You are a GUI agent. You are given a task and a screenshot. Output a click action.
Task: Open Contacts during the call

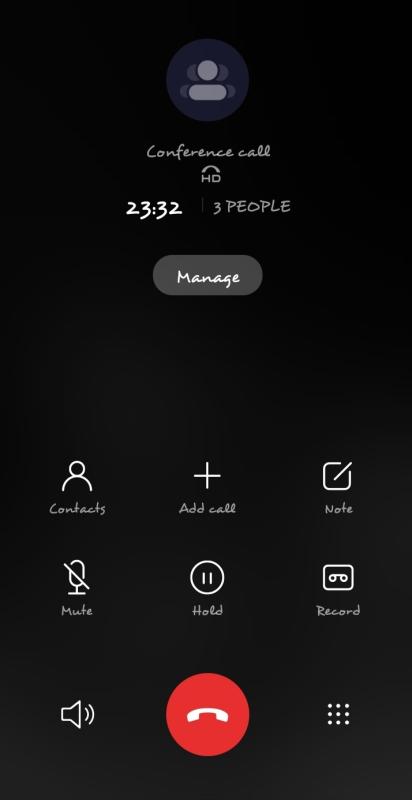(x=77, y=487)
